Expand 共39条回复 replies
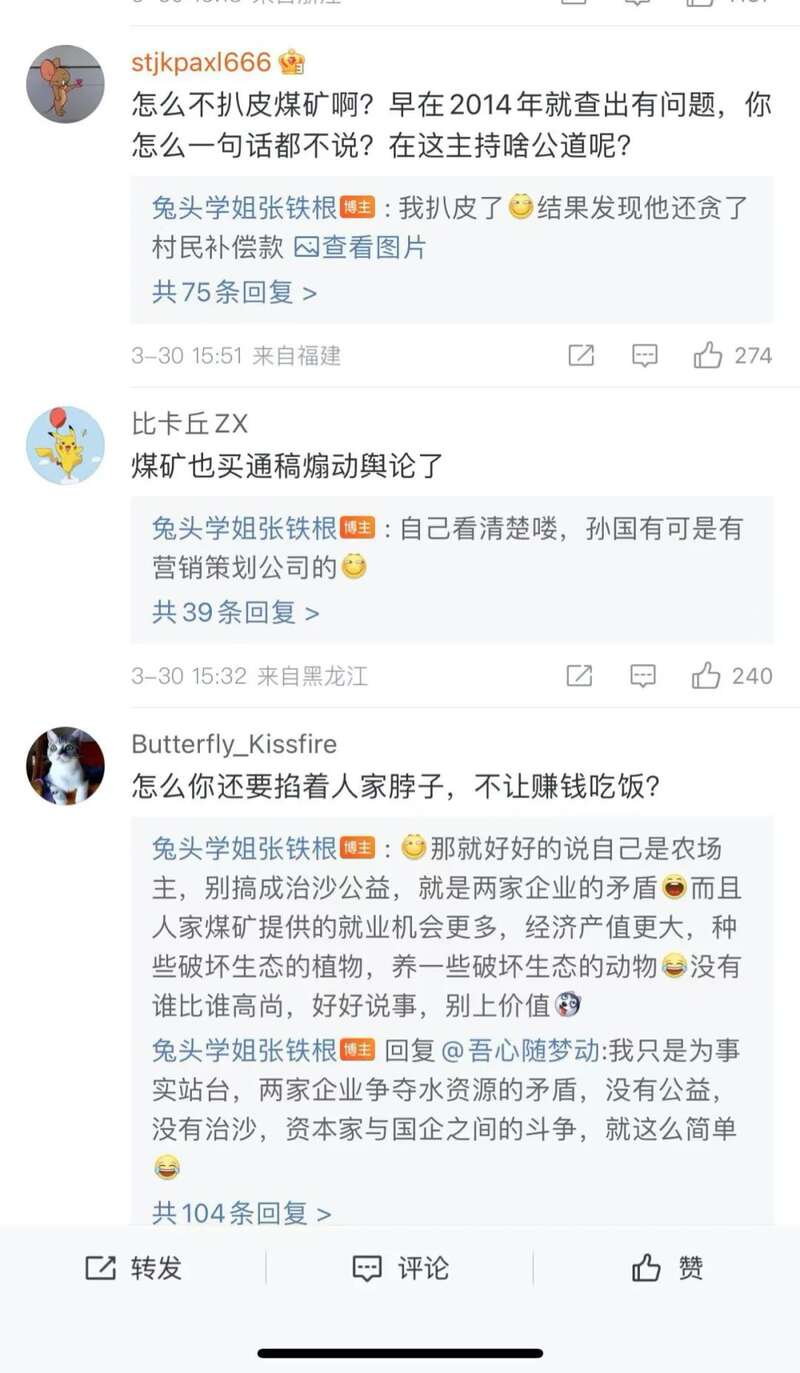Viewport: 800px width, 1373px height. click(x=235, y=612)
